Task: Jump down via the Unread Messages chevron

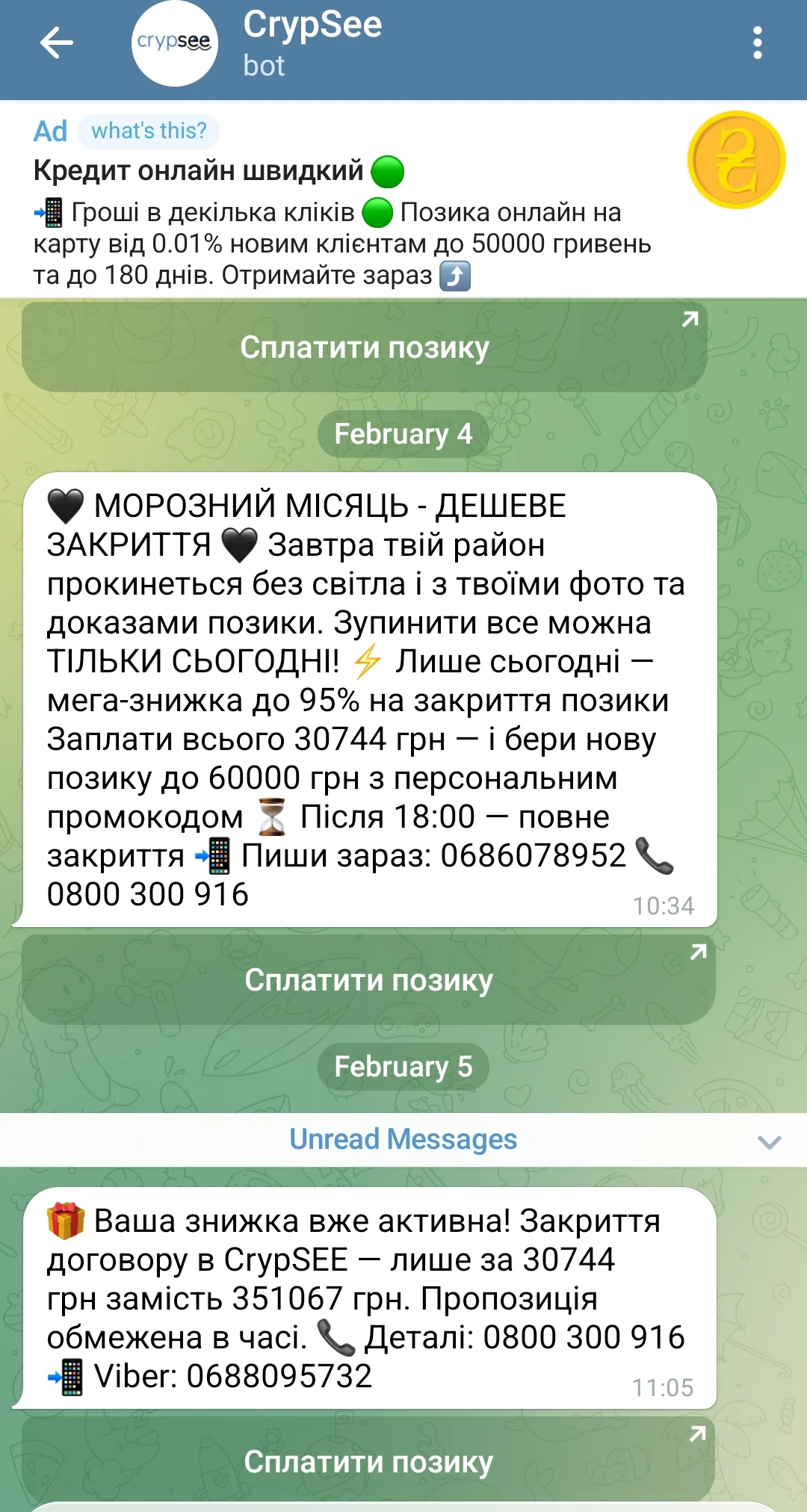Action: click(x=769, y=1141)
